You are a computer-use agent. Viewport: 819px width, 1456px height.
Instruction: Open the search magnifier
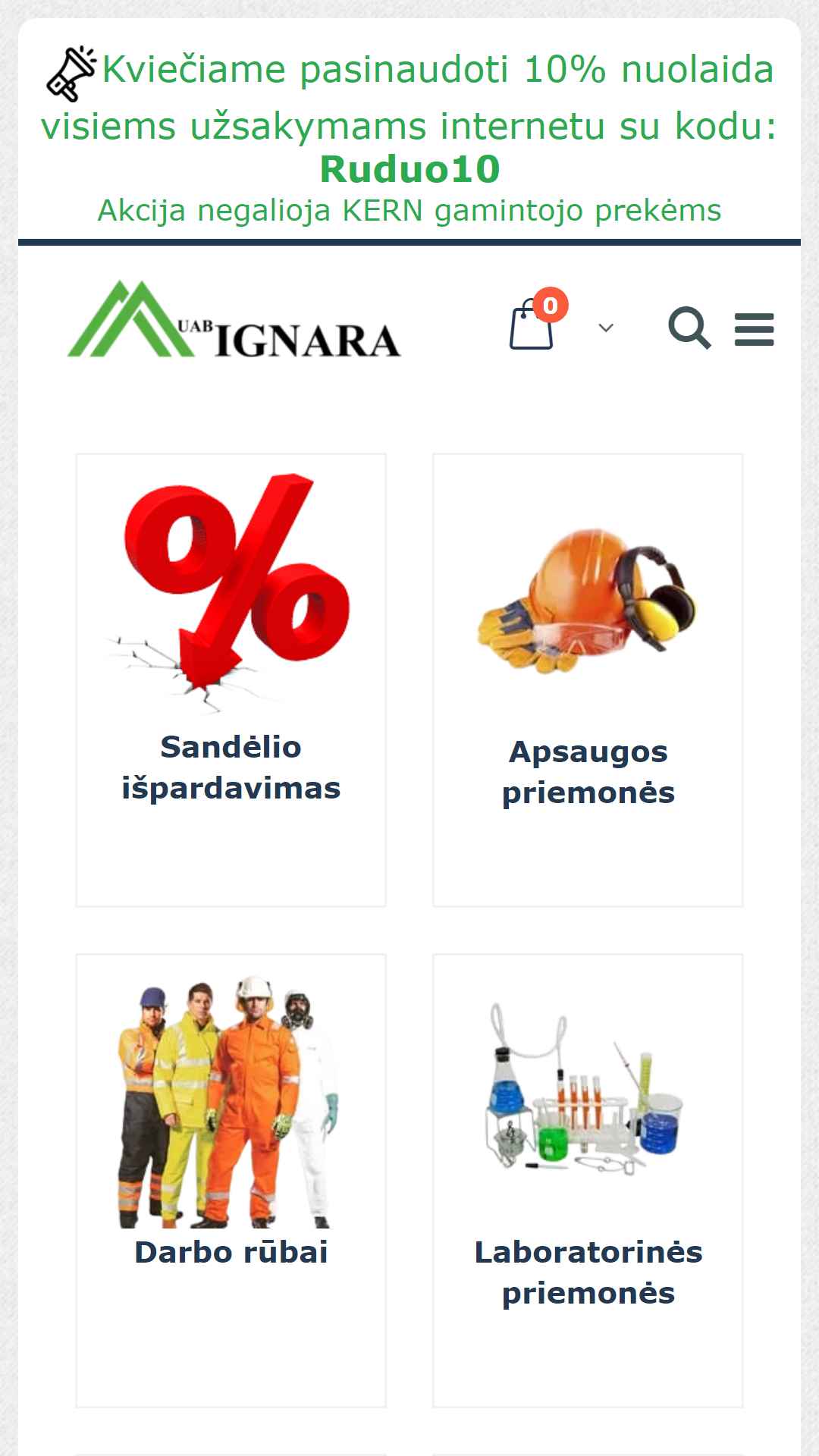tap(689, 328)
